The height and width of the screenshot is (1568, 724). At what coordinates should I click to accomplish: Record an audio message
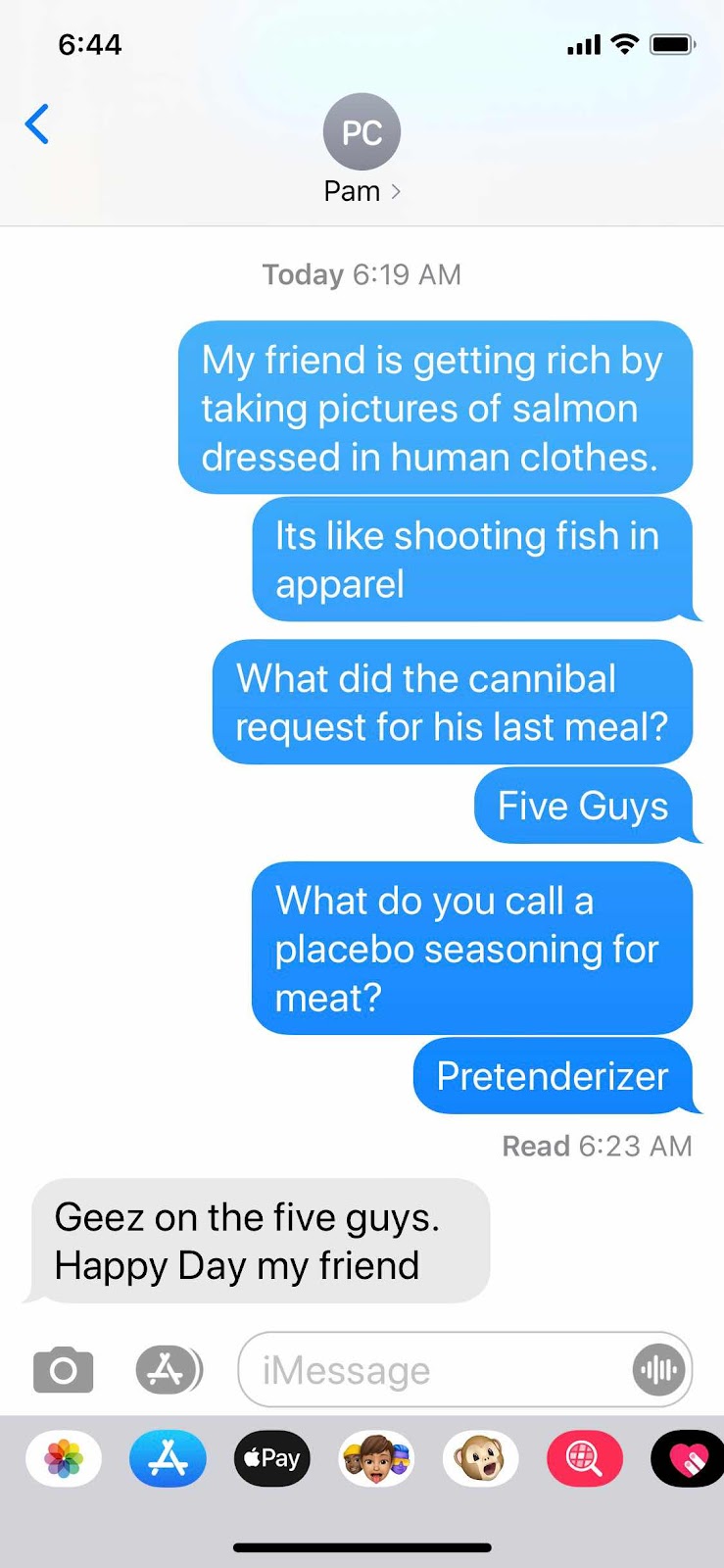point(658,1369)
